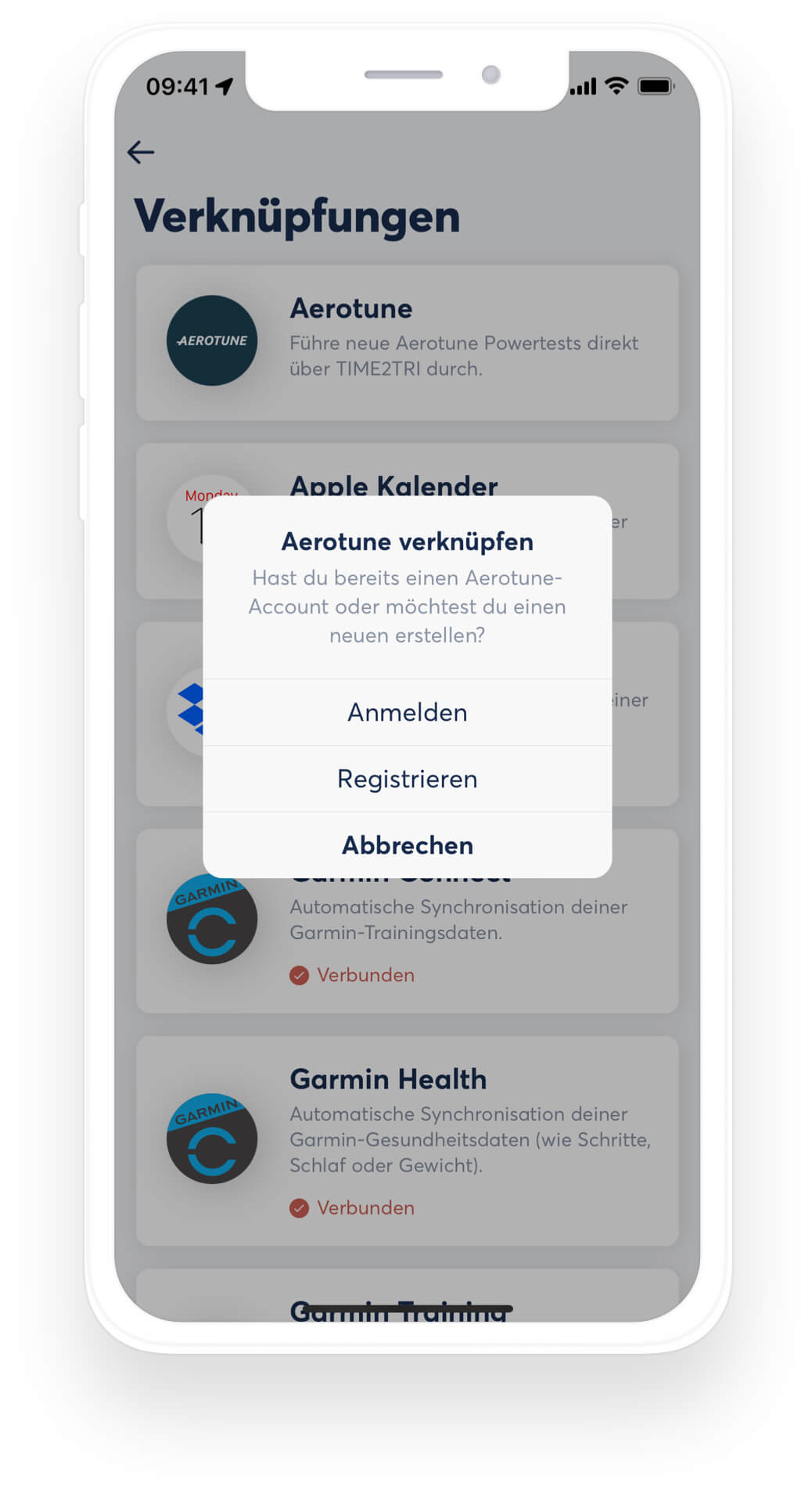Viewport: 812px width, 1490px height.
Task: Select Registrieren to create an Aerotune account
Action: click(407, 779)
